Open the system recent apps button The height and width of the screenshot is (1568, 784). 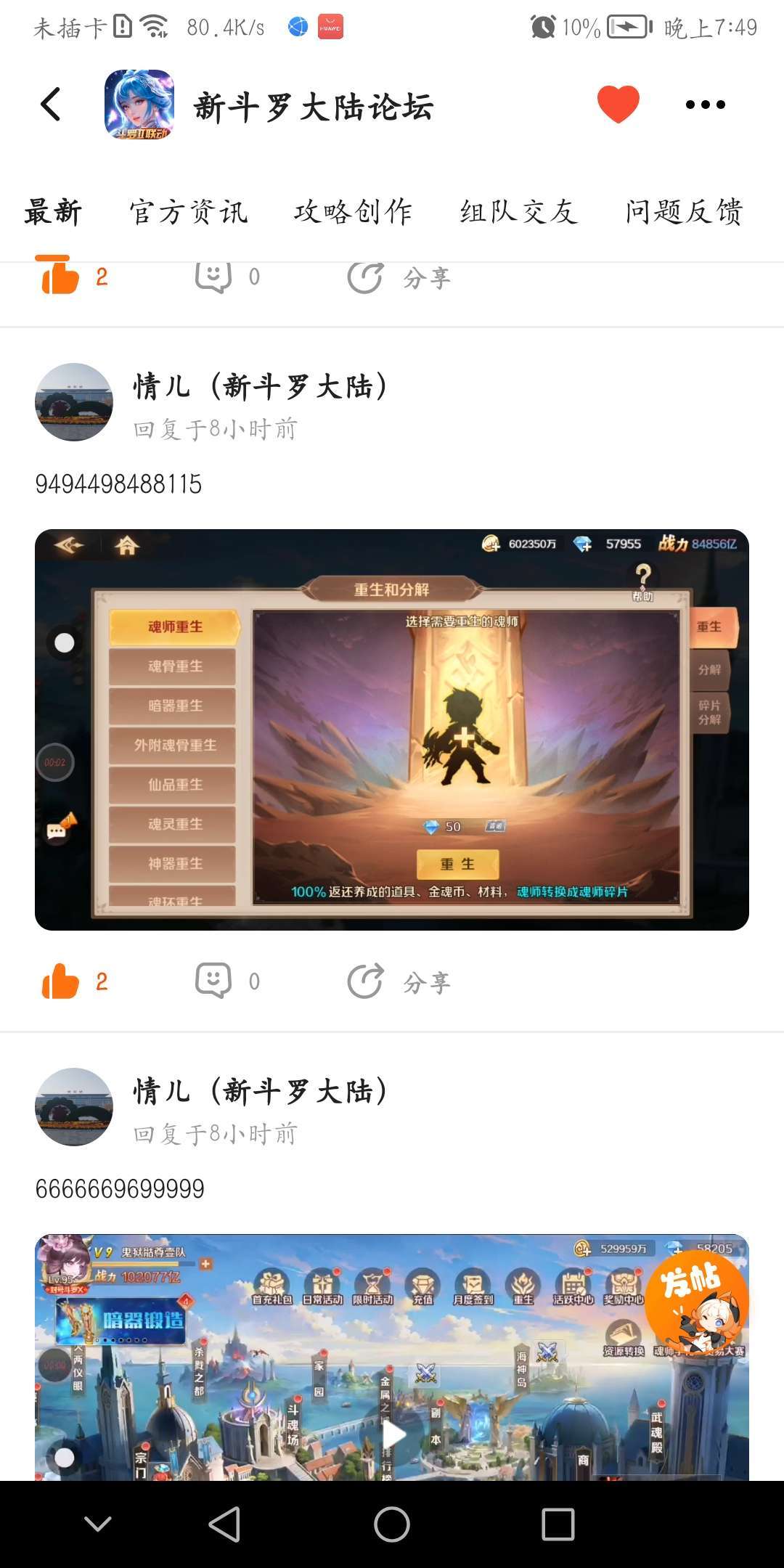click(x=558, y=1524)
